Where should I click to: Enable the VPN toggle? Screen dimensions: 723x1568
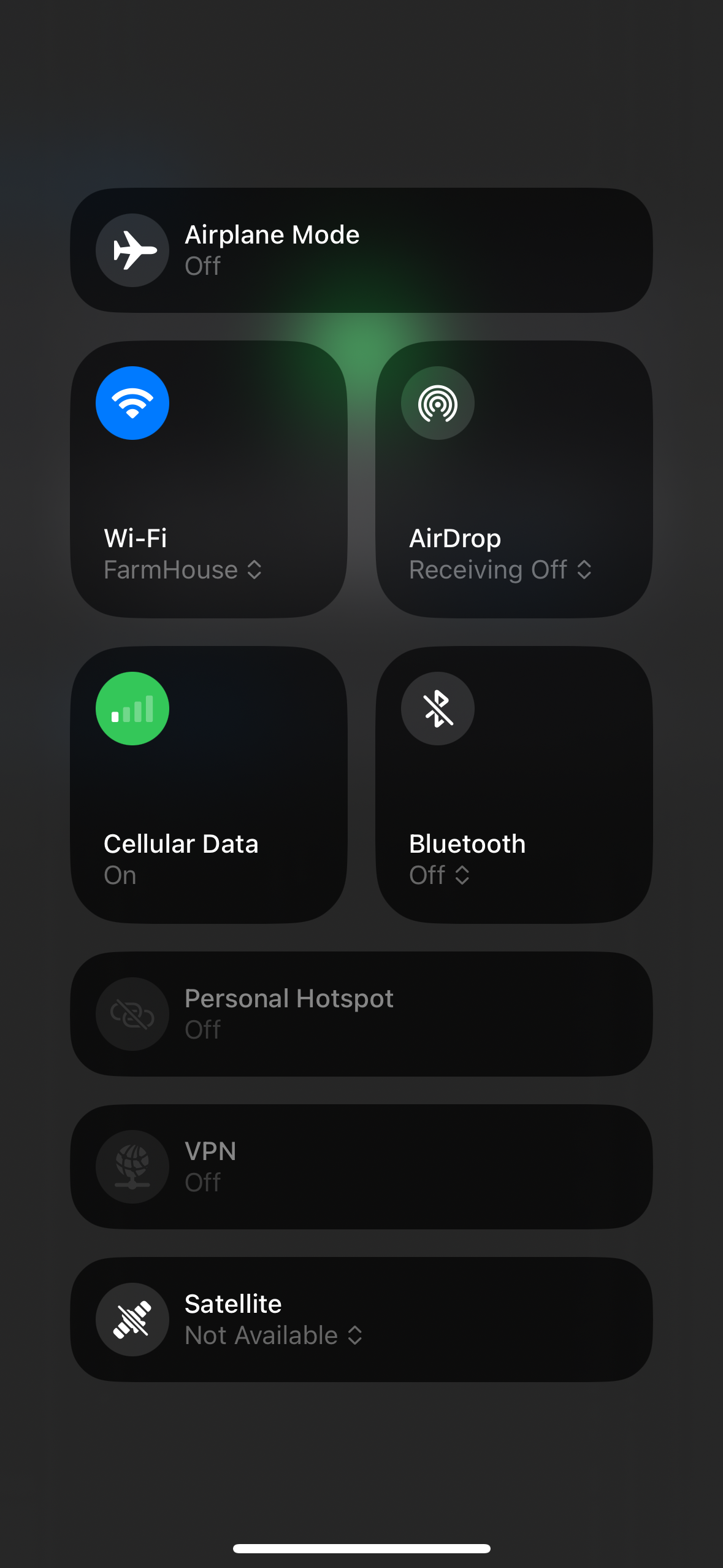(x=132, y=1167)
